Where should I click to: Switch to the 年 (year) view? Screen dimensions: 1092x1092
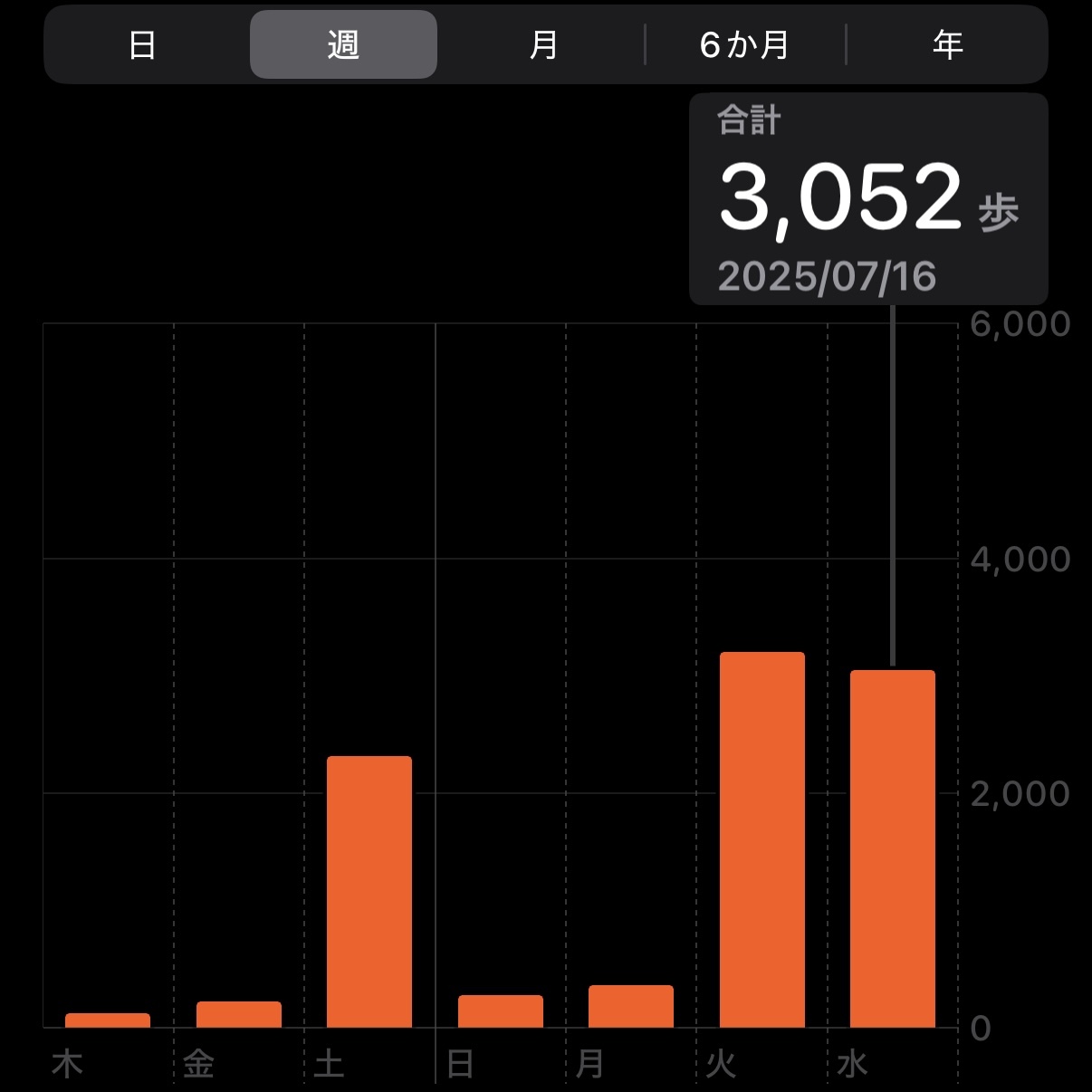(x=947, y=45)
